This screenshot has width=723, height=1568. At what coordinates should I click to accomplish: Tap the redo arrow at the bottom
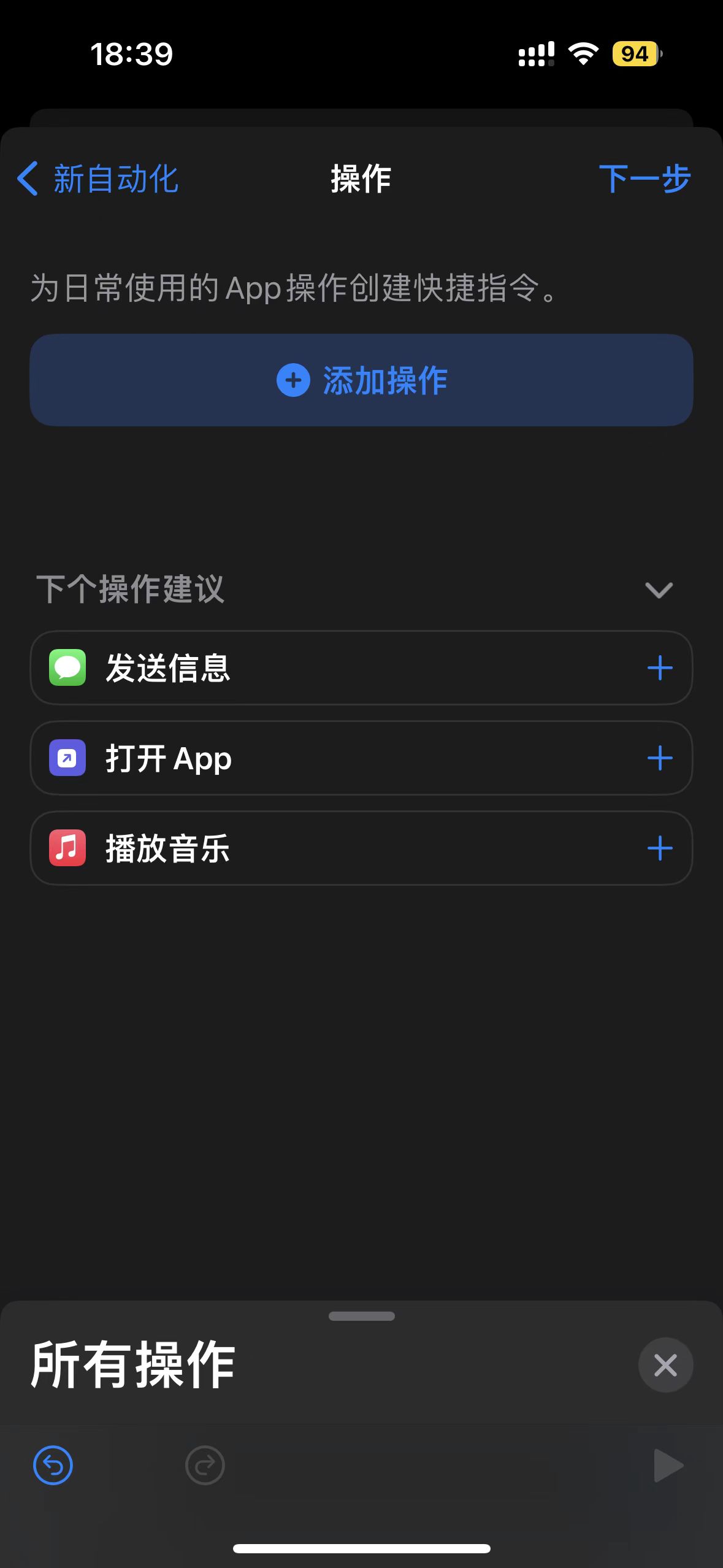[x=204, y=1464]
